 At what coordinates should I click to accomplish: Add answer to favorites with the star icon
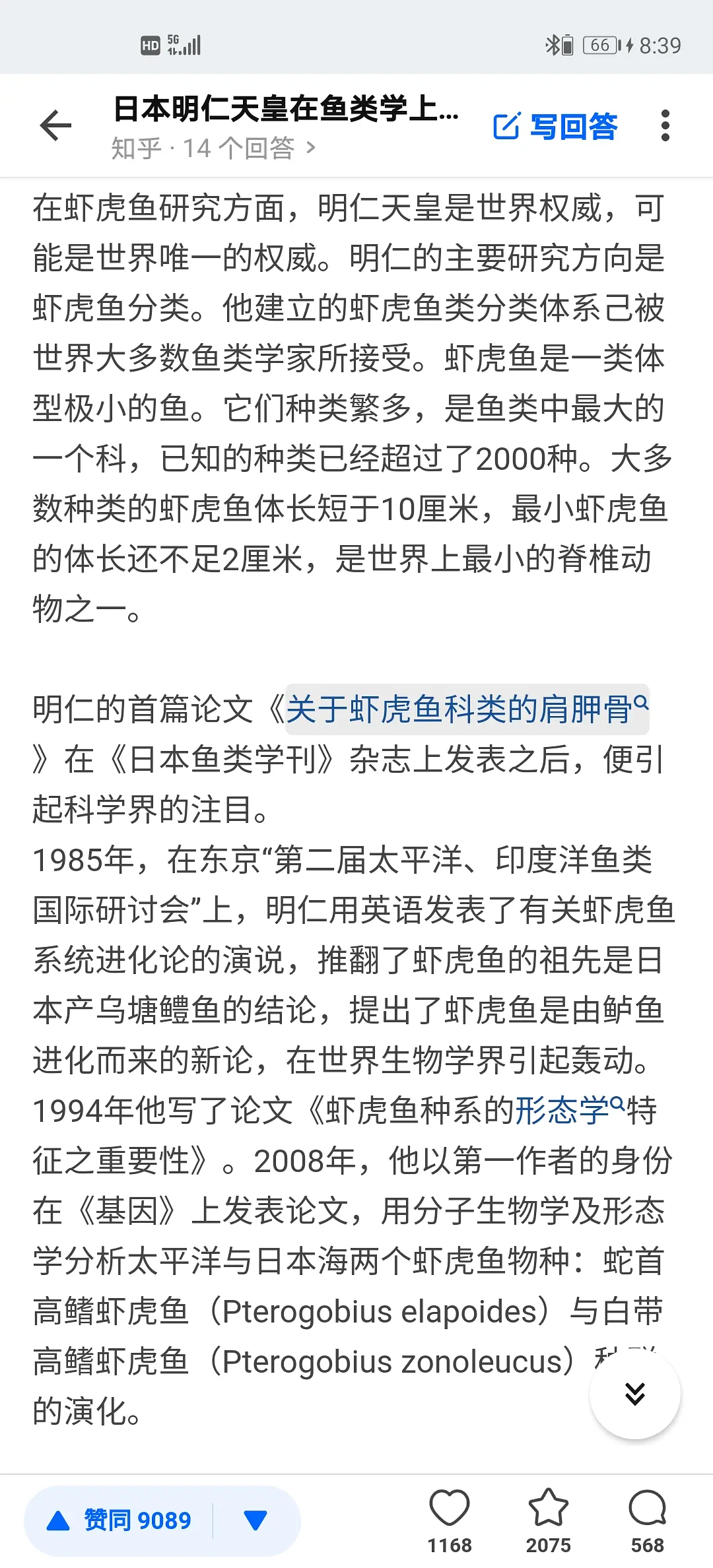548,1510
